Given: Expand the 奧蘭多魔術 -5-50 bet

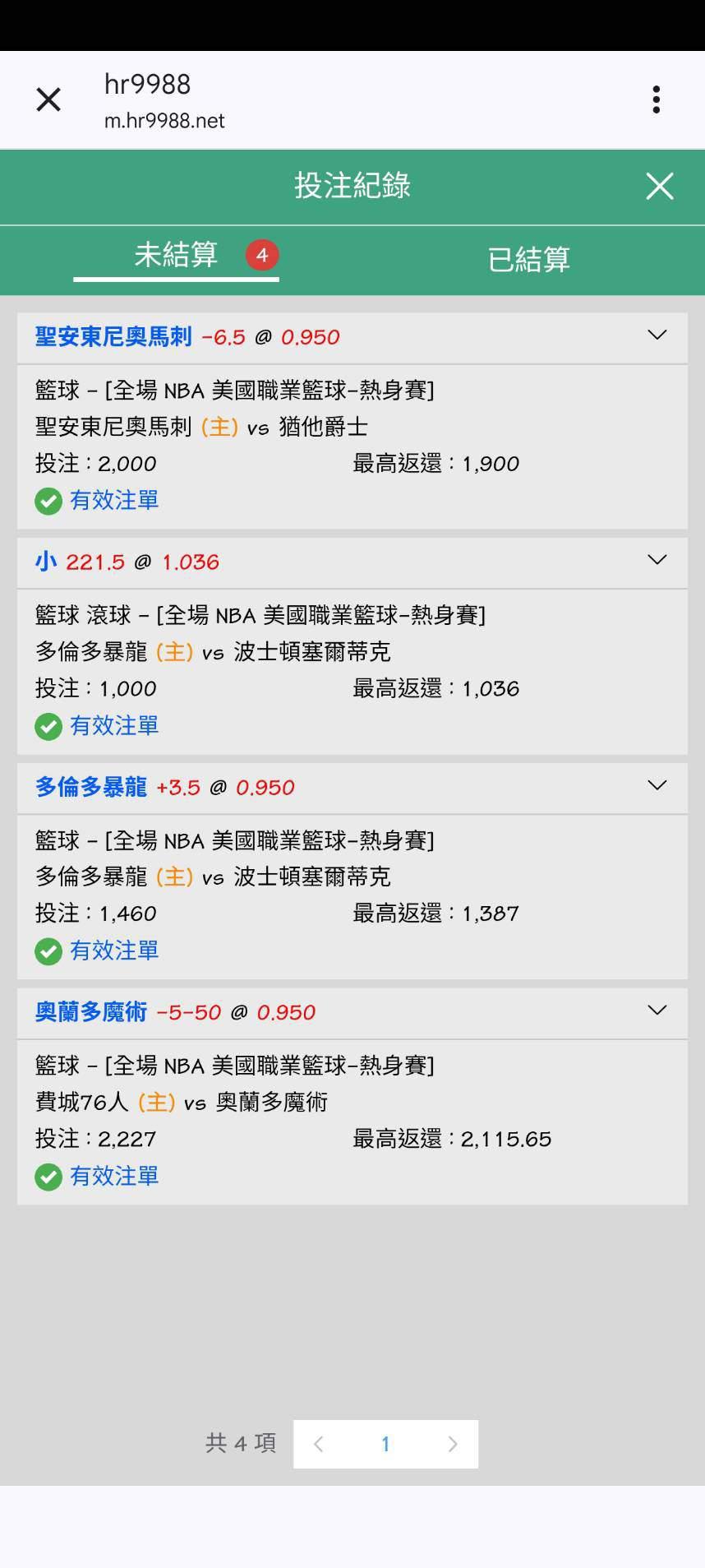Looking at the screenshot, I should [x=657, y=1011].
